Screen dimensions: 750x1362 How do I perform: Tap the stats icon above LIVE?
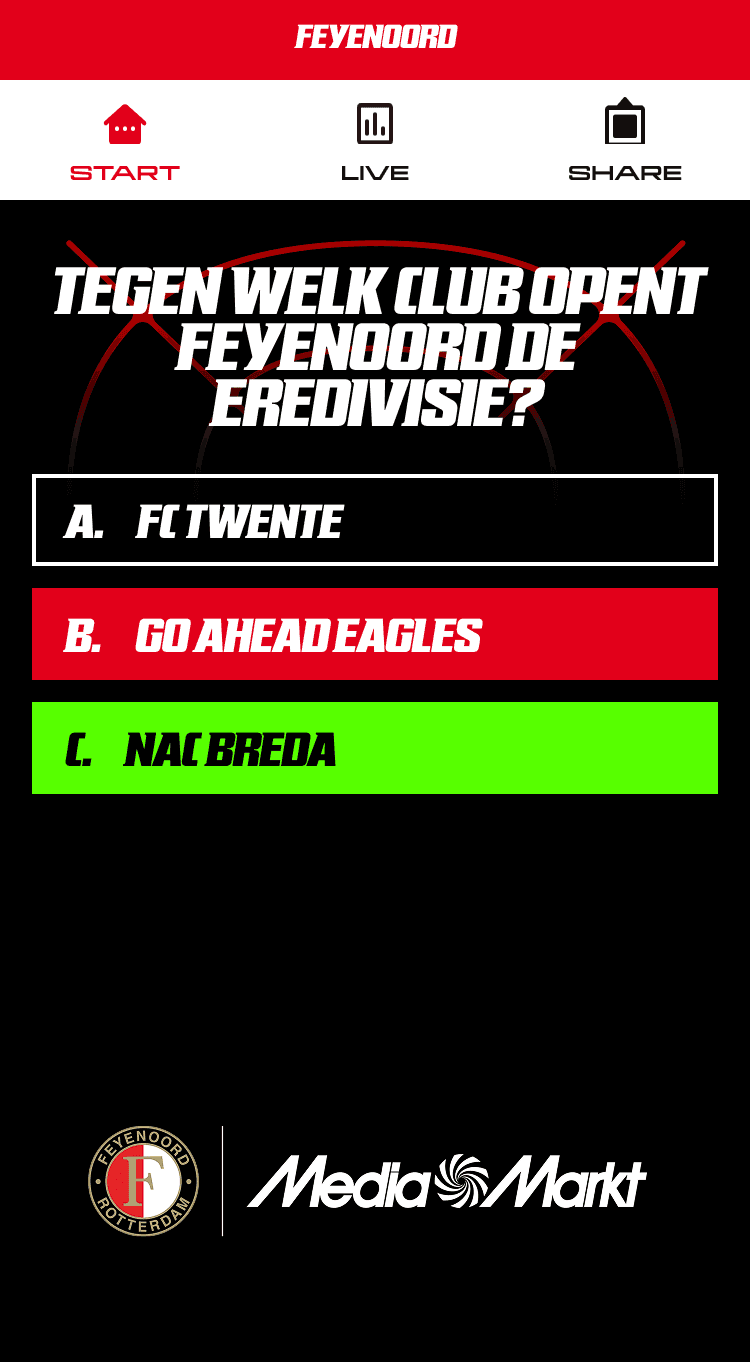tap(375, 125)
